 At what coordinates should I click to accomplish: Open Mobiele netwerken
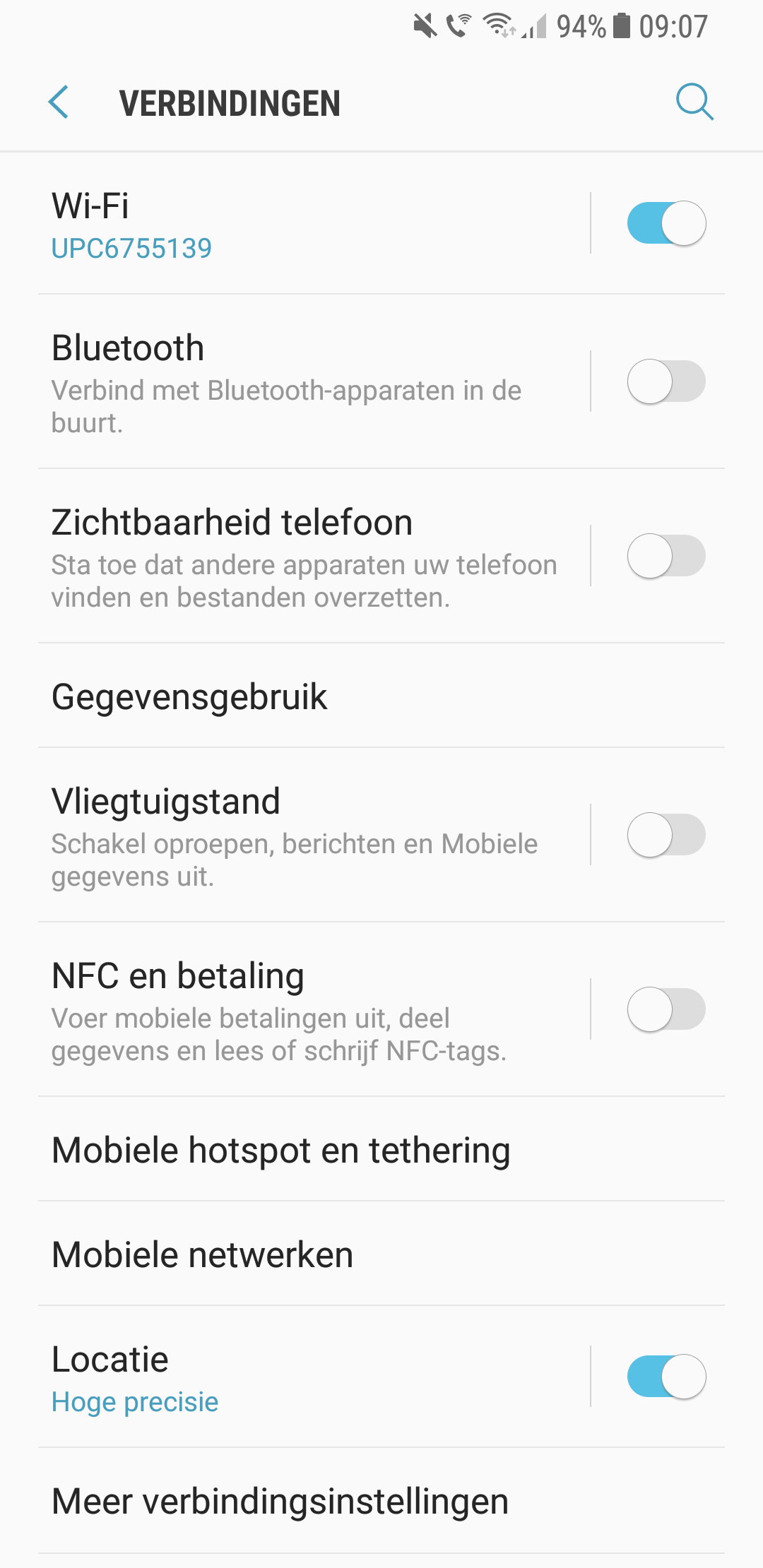coord(203,1254)
